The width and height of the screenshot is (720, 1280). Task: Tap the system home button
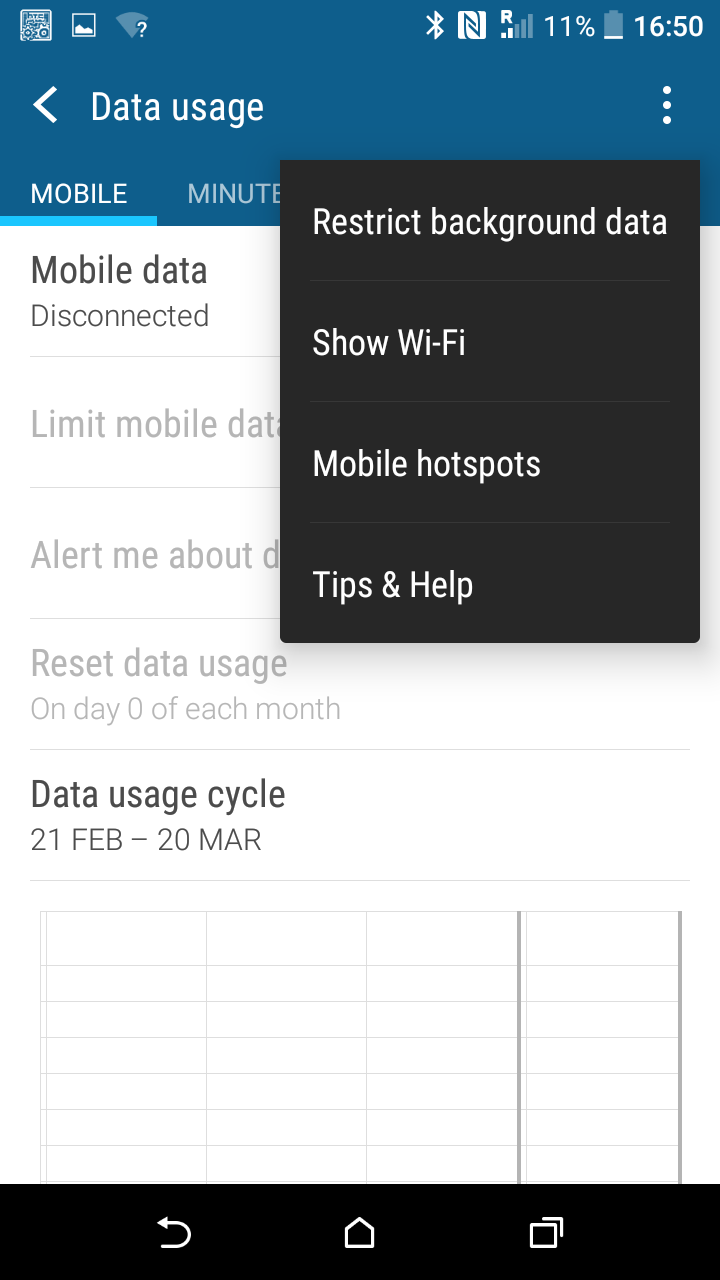[x=359, y=1233]
